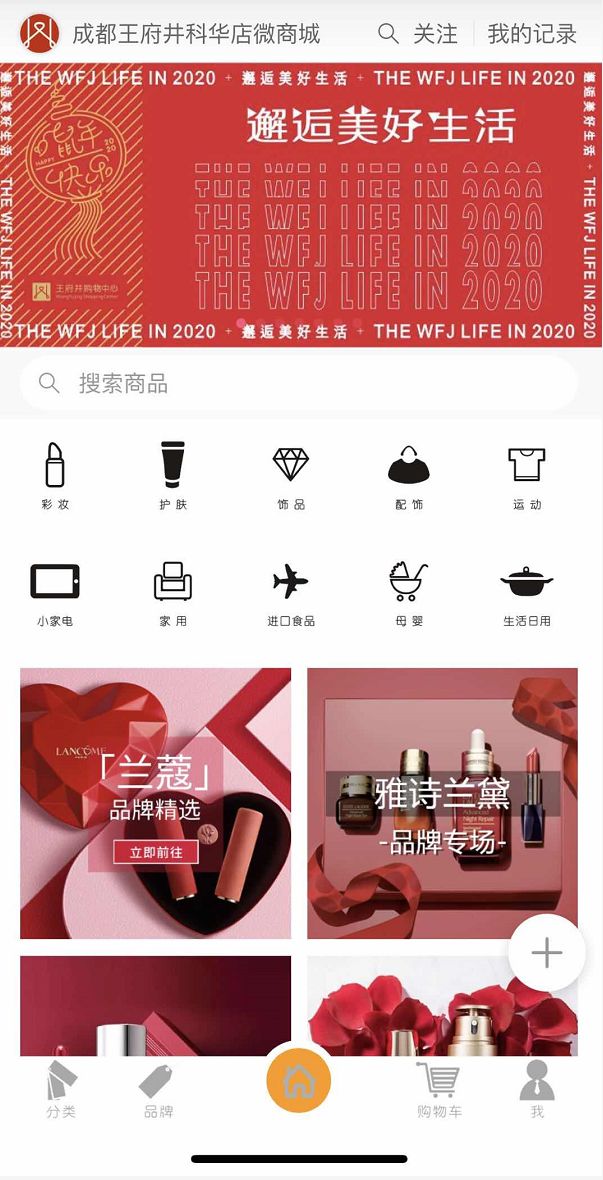Viewport: 603px width, 1180px height.
Task: Browse the 家用 household category
Action: click(x=173, y=593)
